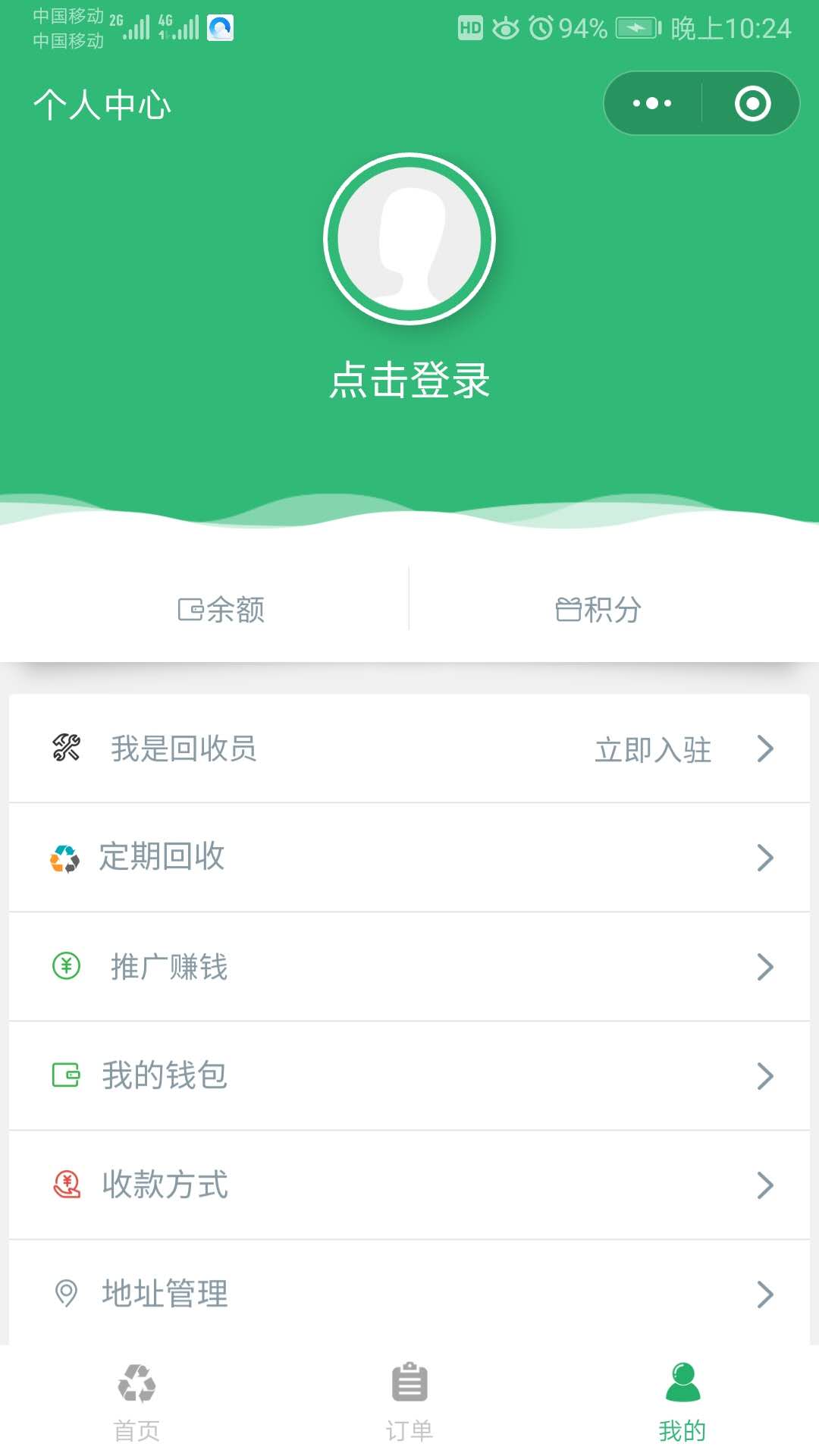Open 地址管理 address management
Image resolution: width=819 pixels, height=1456 pixels.
pos(409,1294)
